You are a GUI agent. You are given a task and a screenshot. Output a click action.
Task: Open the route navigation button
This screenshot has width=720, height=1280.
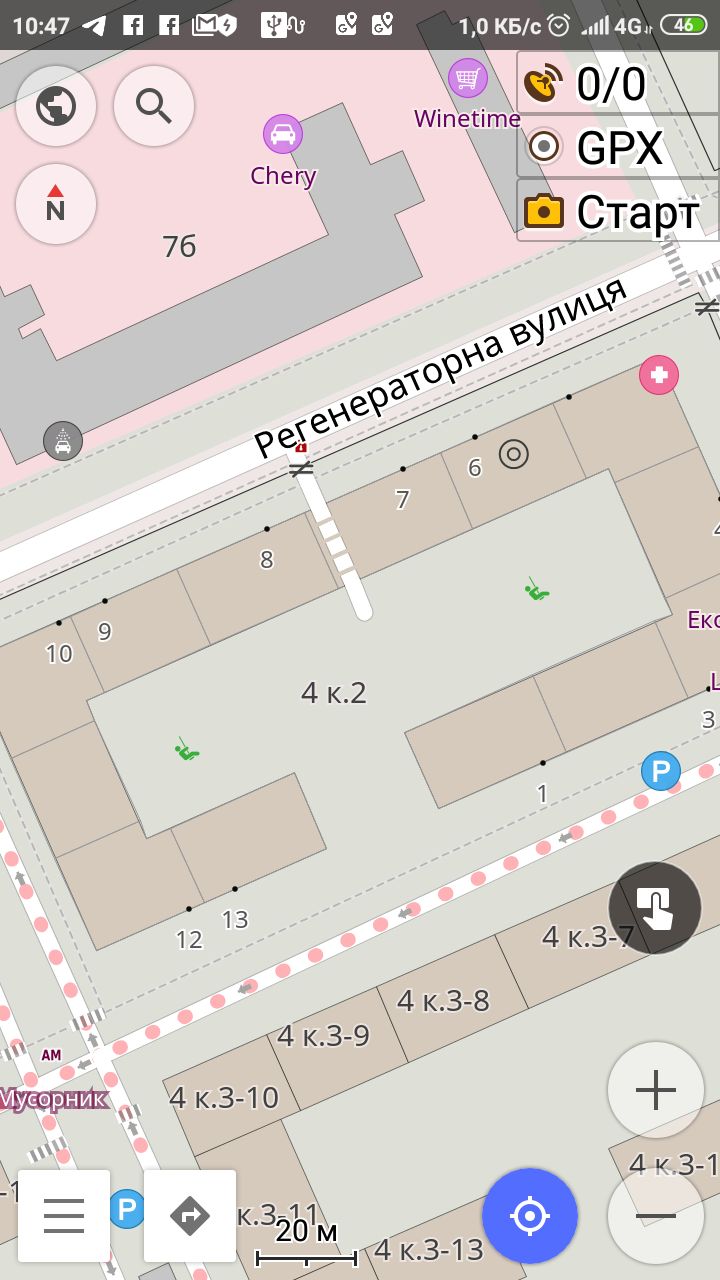(x=190, y=1216)
